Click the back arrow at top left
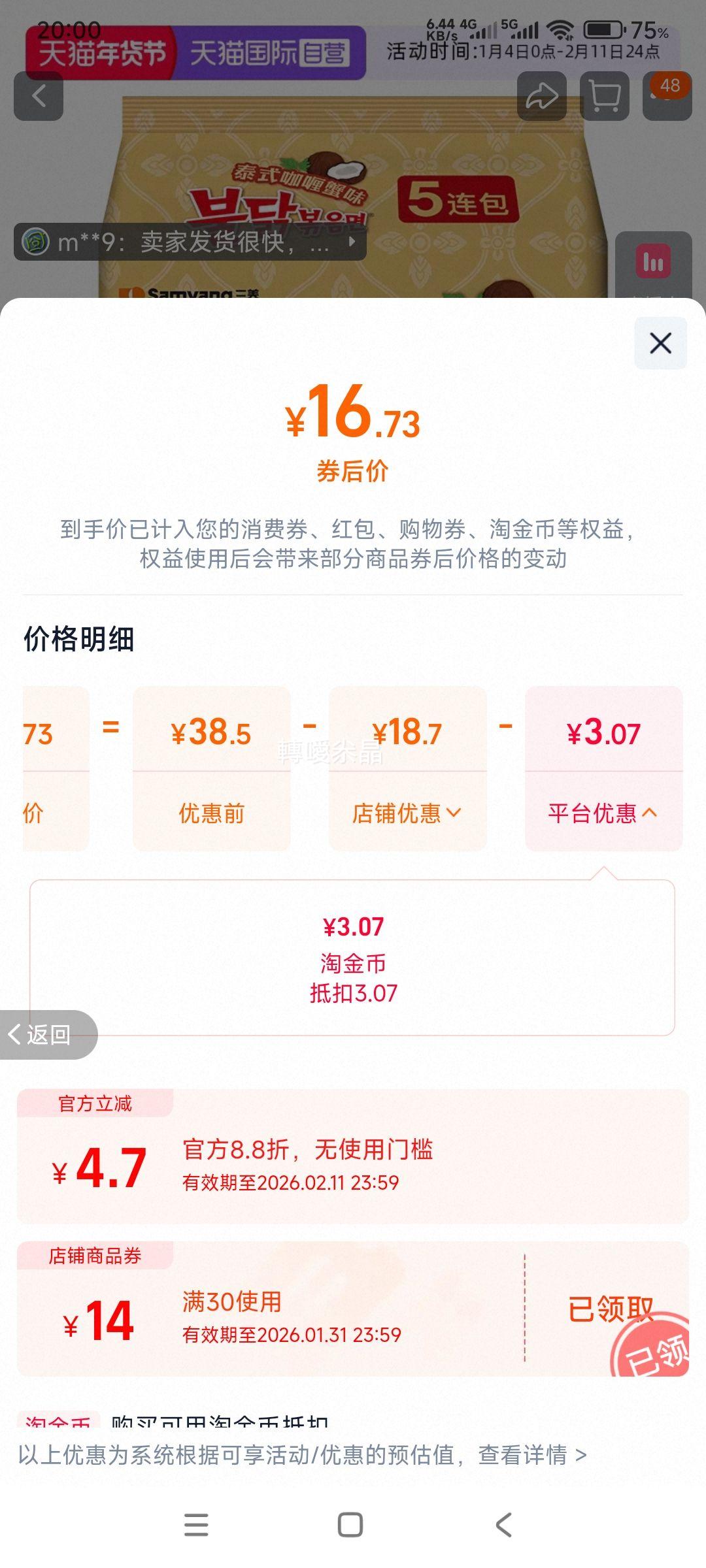Viewport: 706px width, 1568px height. tap(39, 97)
